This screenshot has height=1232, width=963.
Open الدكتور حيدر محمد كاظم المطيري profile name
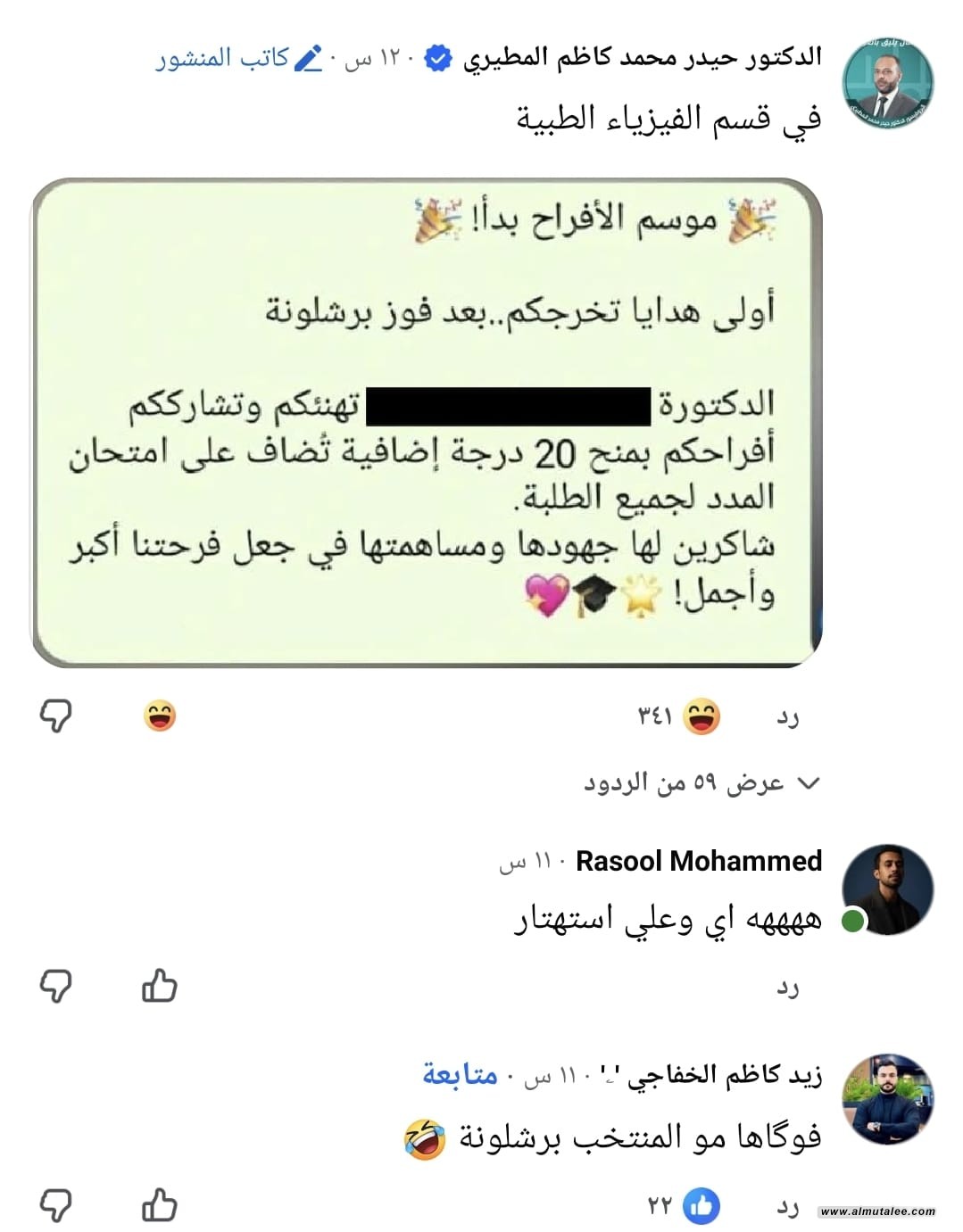point(641,58)
